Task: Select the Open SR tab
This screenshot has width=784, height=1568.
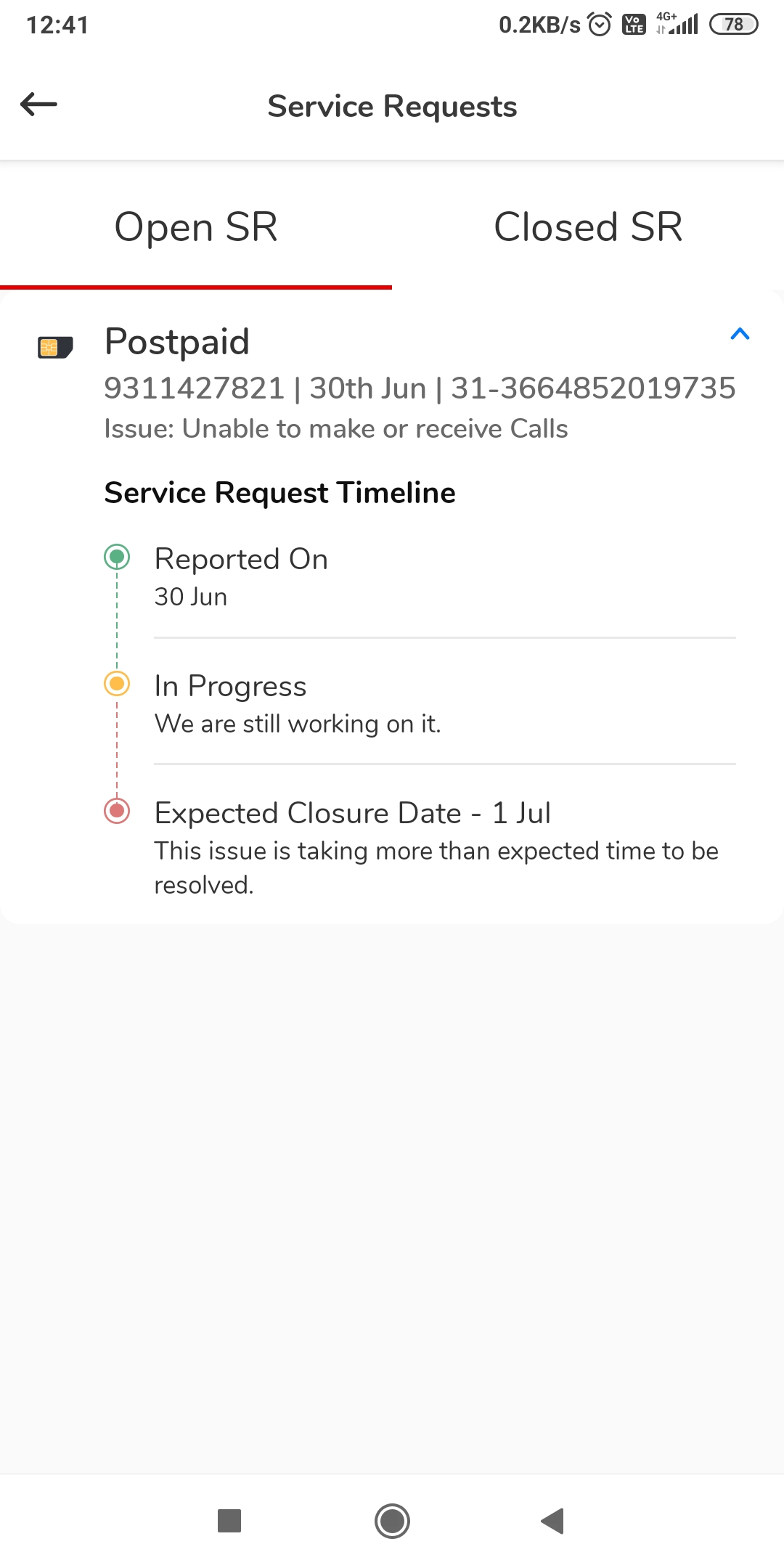Action: [x=196, y=227]
